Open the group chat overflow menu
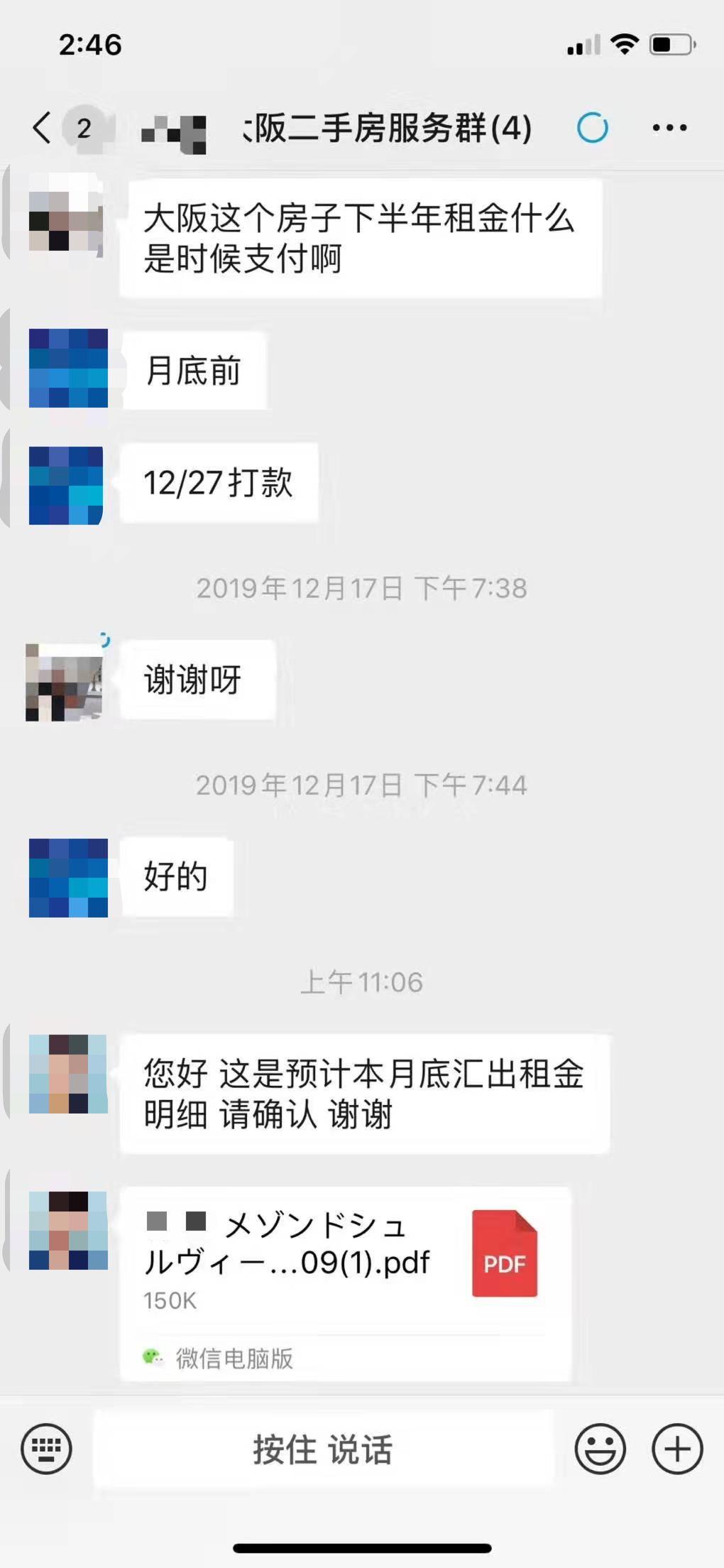Viewport: 724px width, 1568px height. [669, 128]
